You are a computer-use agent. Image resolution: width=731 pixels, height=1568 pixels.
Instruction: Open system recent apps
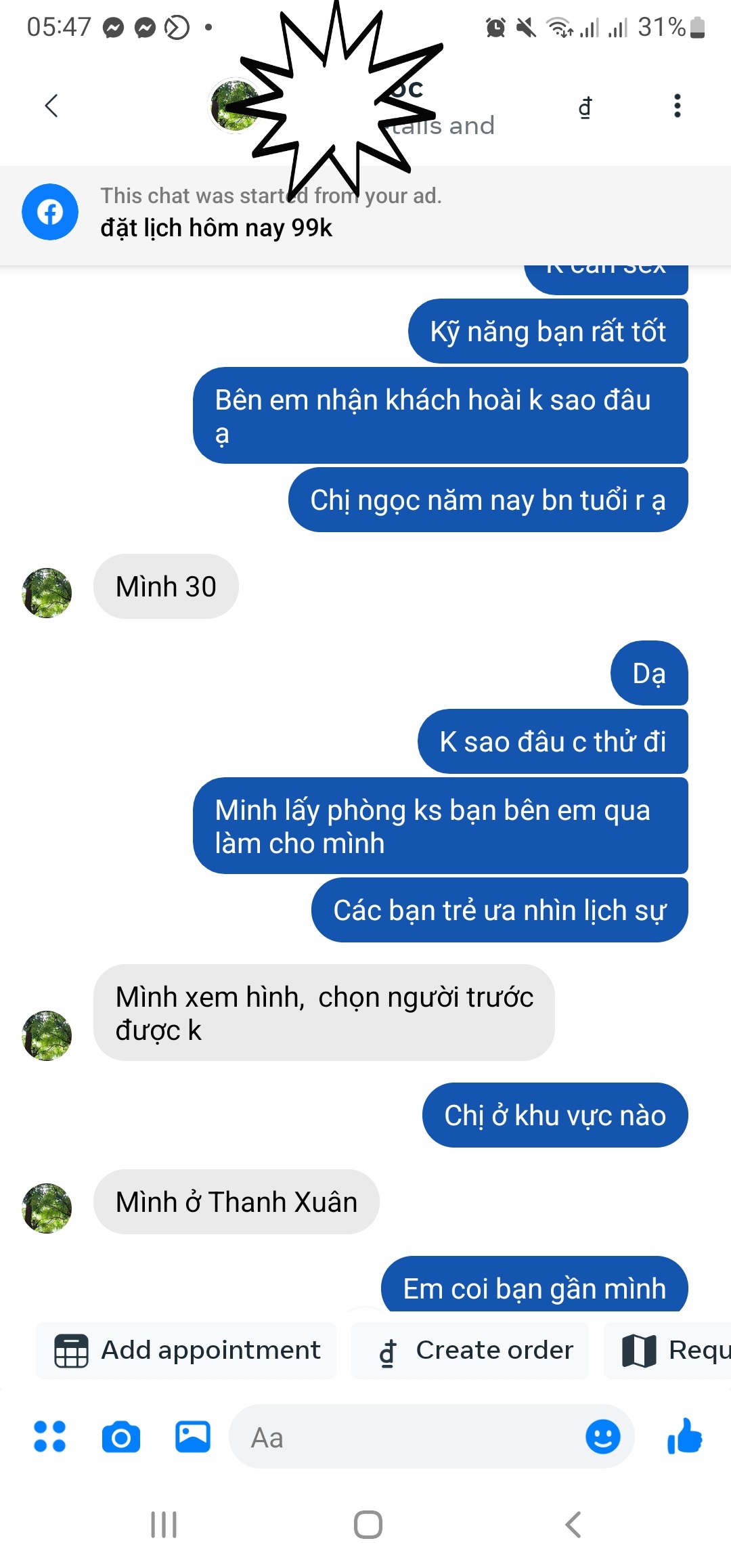[x=164, y=1525]
